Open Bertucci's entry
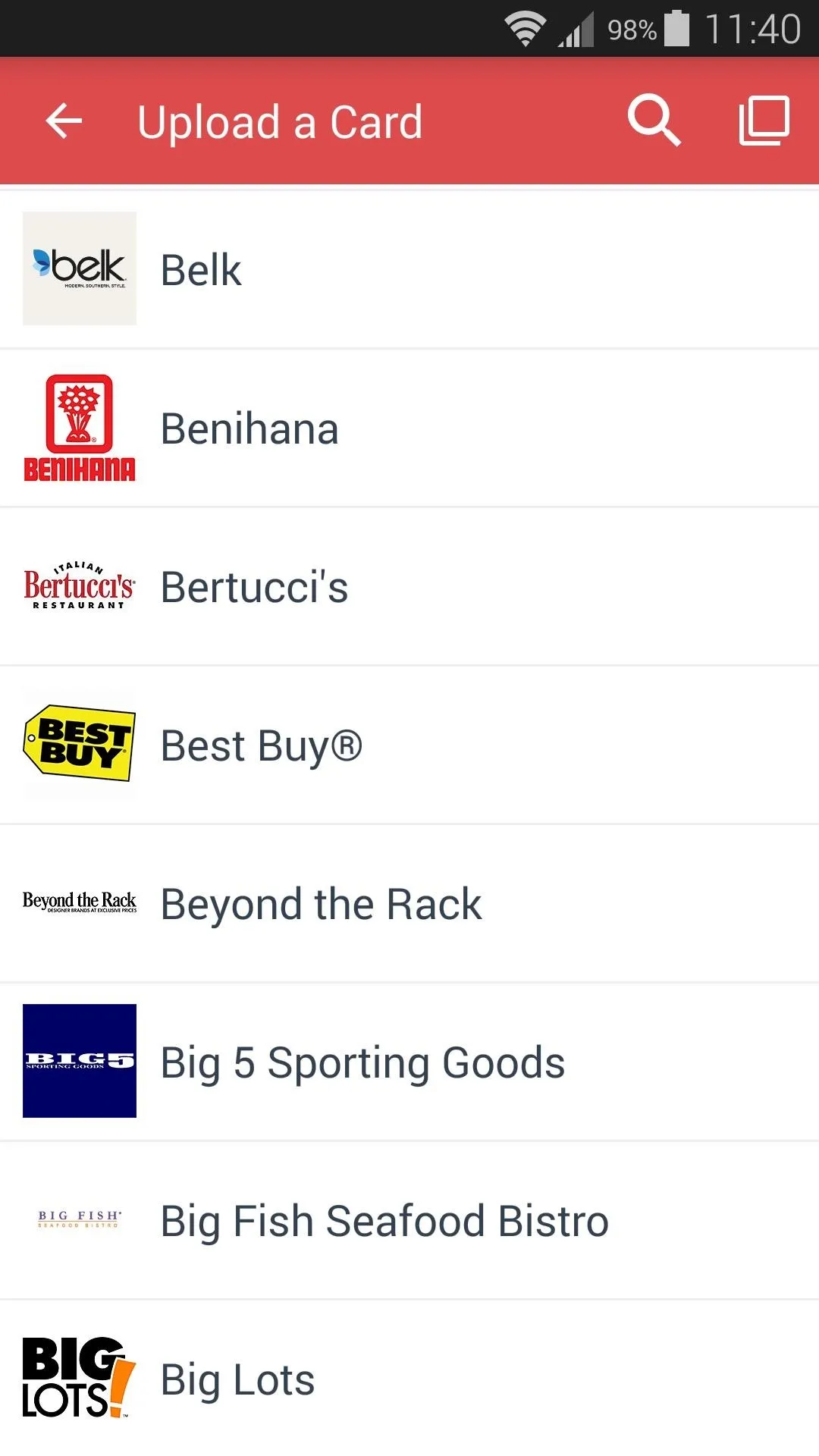 tap(409, 587)
